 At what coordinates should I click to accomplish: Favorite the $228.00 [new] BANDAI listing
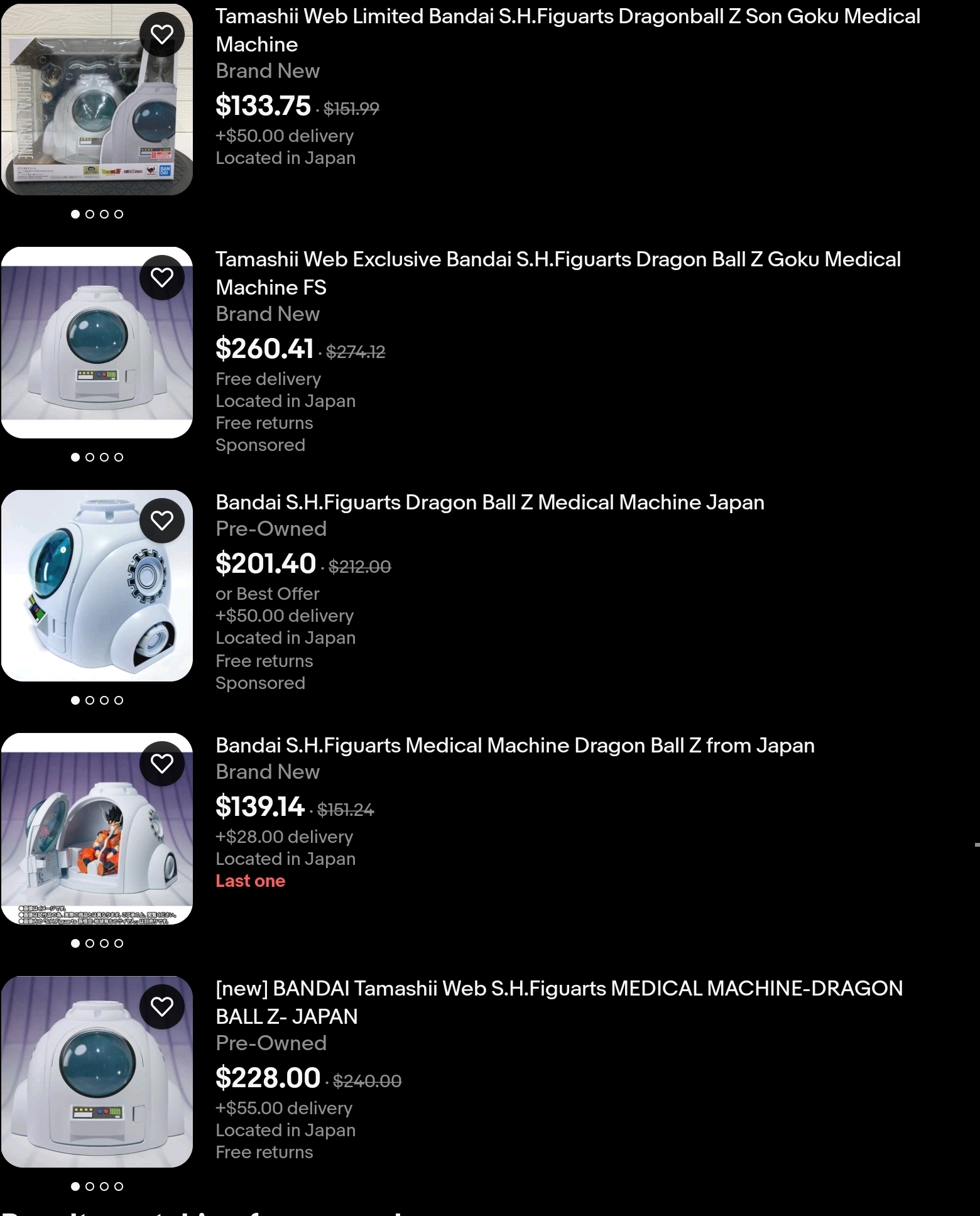click(x=162, y=1007)
